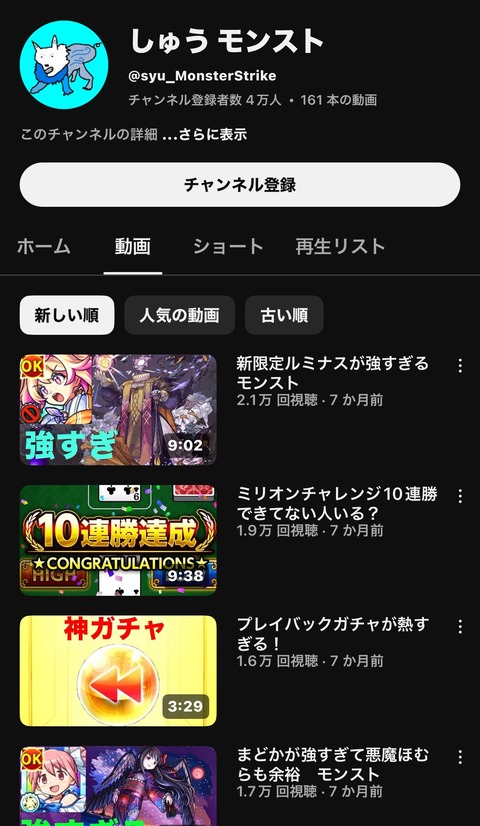
Task: Select the 動画 tab
Action: [133, 247]
